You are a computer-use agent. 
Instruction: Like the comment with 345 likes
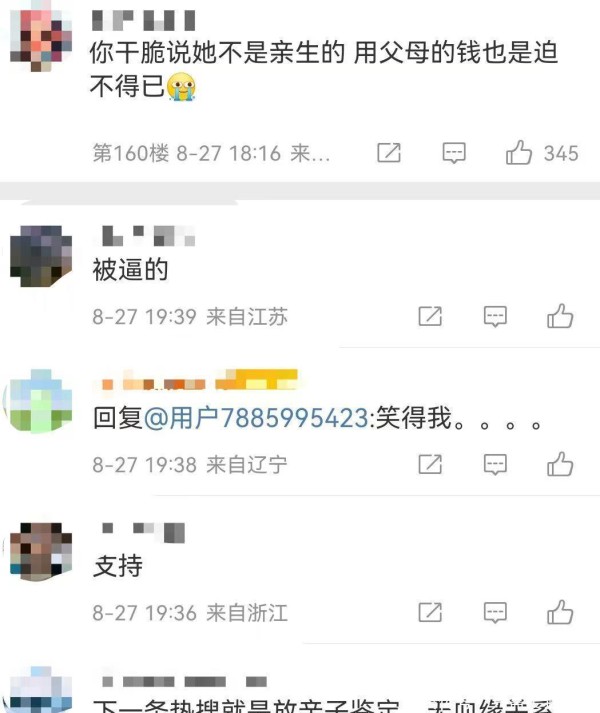519,153
